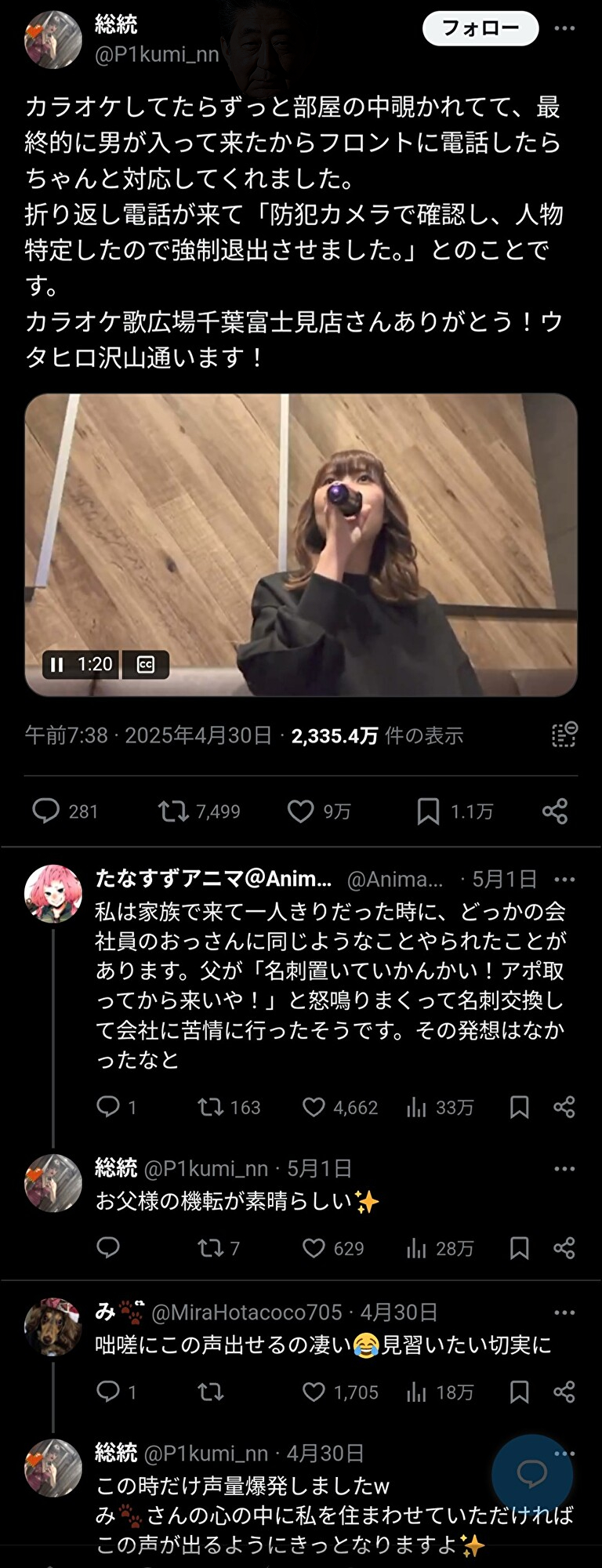Viewport: 602px width, 1568px height.
Task: Open more options on @MiraHotacoco705's reply
Action: [x=564, y=1312]
